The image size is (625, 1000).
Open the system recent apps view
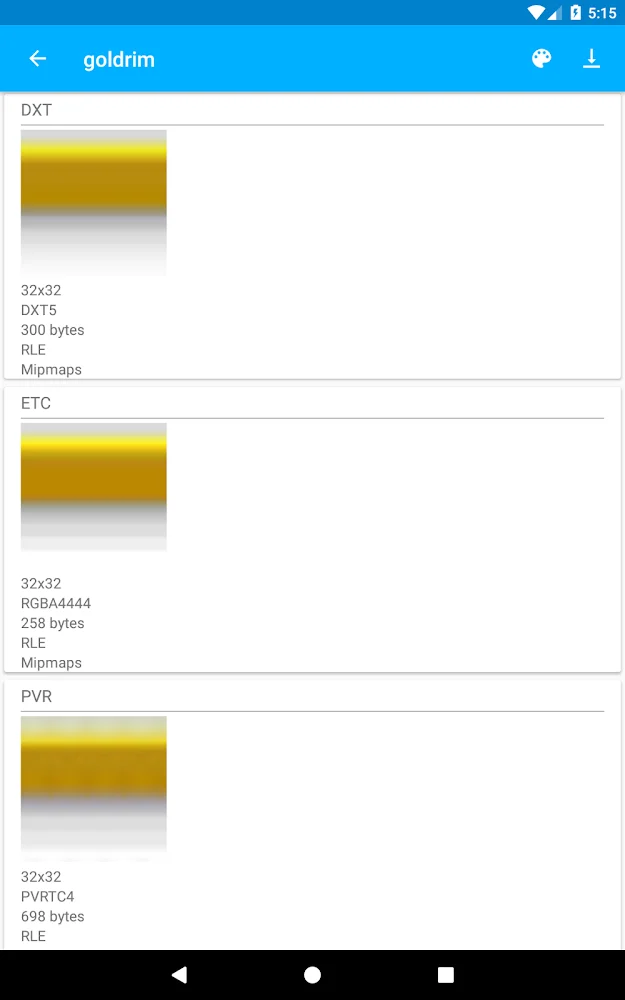click(446, 974)
